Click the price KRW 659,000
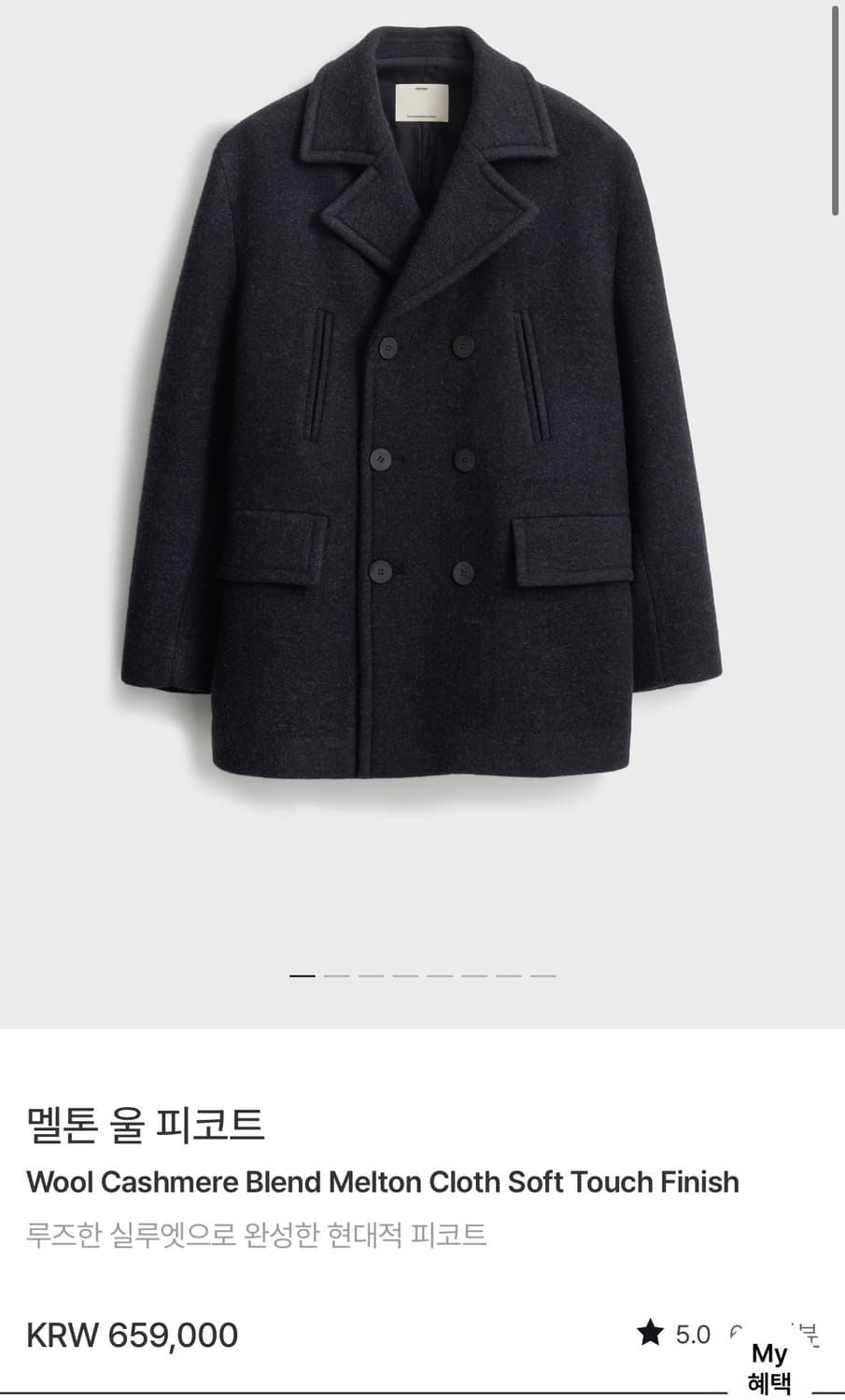This screenshot has width=845, height=1400. (132, 1334)
